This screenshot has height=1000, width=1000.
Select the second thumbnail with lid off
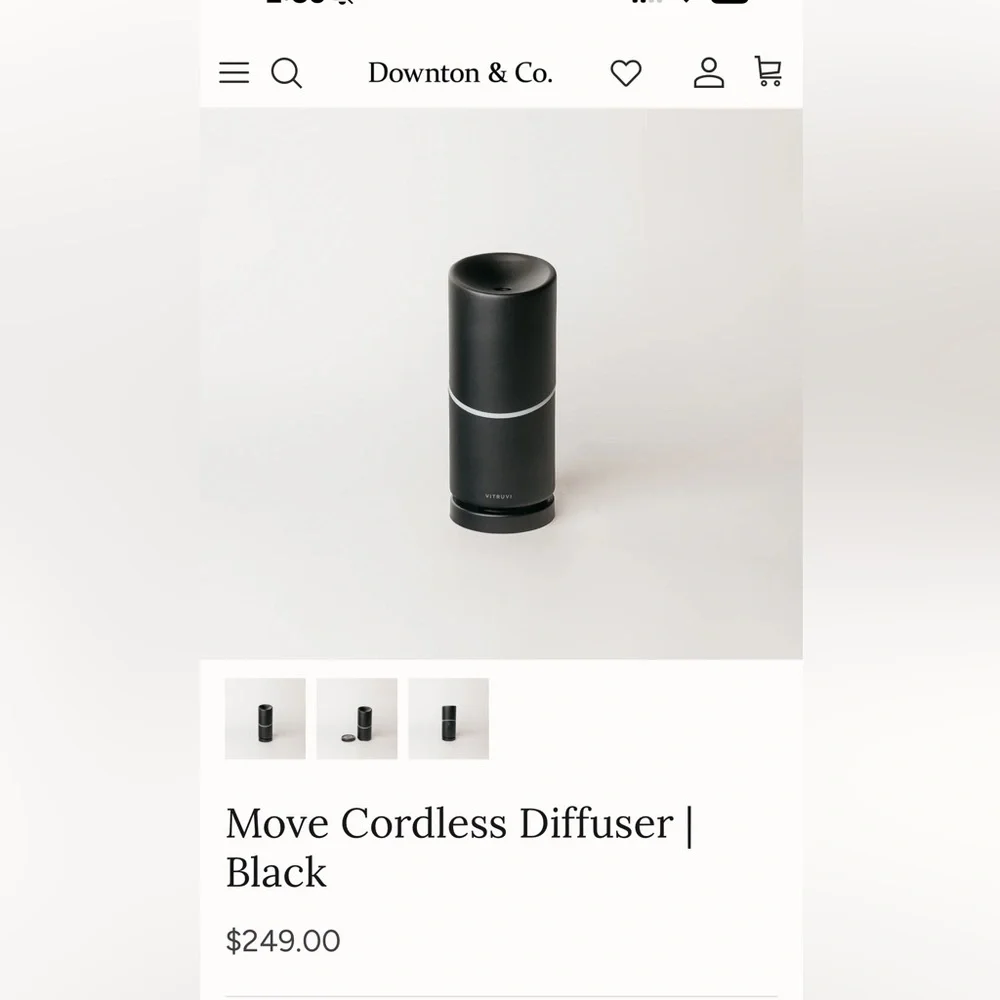(357, 719)
